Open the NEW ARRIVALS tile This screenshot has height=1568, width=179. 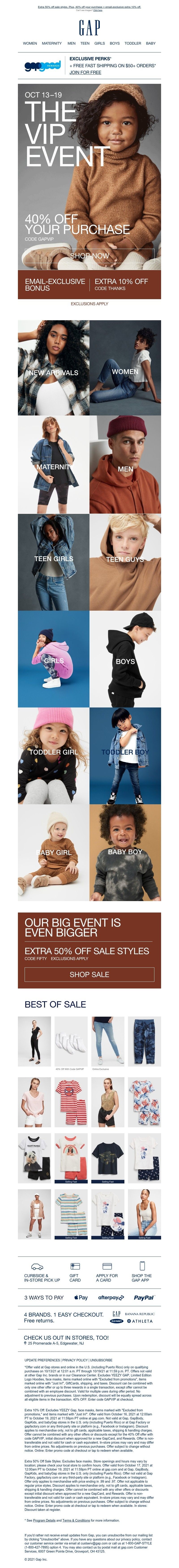[x=53, y=372]
